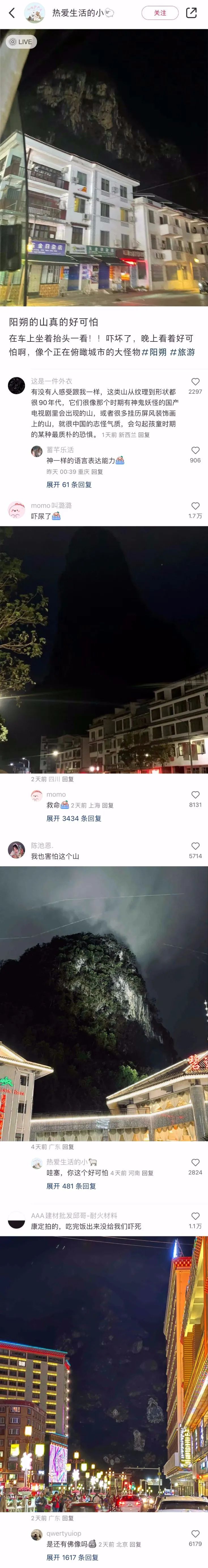Like AAA建材批发邱哥's comment
The height and width of the screenshot is (1568, 208).
[x=195, y=1216]
